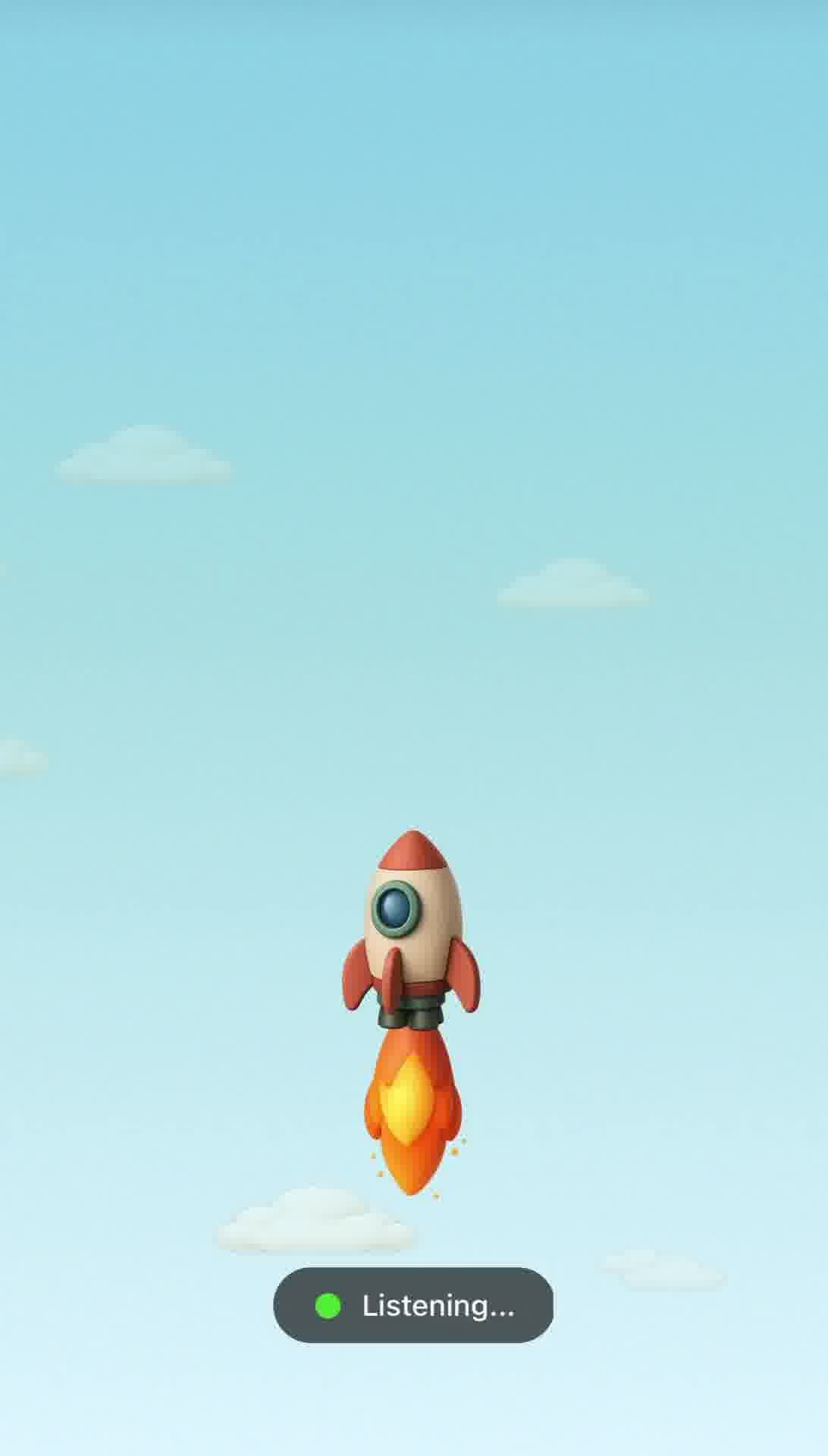Tap the Listening status pill
The width and height of the screenshot is (828, 1456).
pos(413,1305)
